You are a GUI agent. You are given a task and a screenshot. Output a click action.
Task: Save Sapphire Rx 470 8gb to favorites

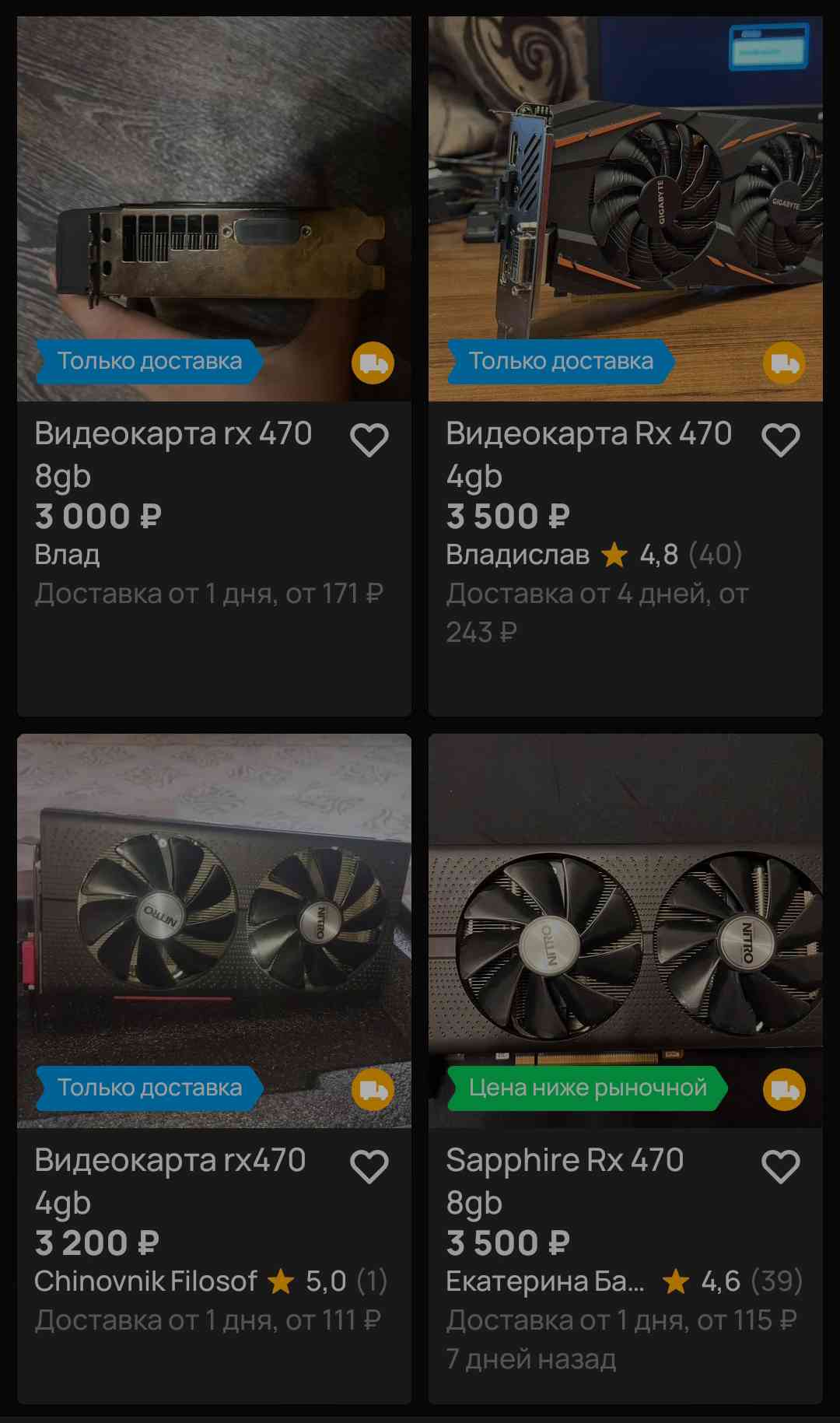tap(781, 1167)
